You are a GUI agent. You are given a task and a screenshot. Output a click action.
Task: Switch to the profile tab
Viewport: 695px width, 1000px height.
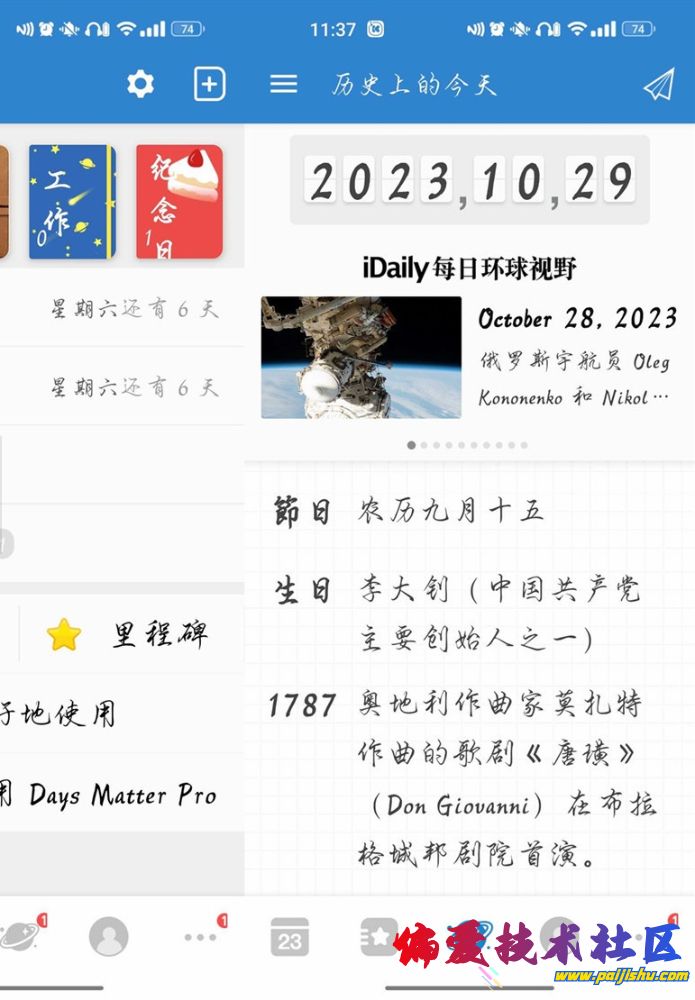pyautogui.click(x=109, y=937)
